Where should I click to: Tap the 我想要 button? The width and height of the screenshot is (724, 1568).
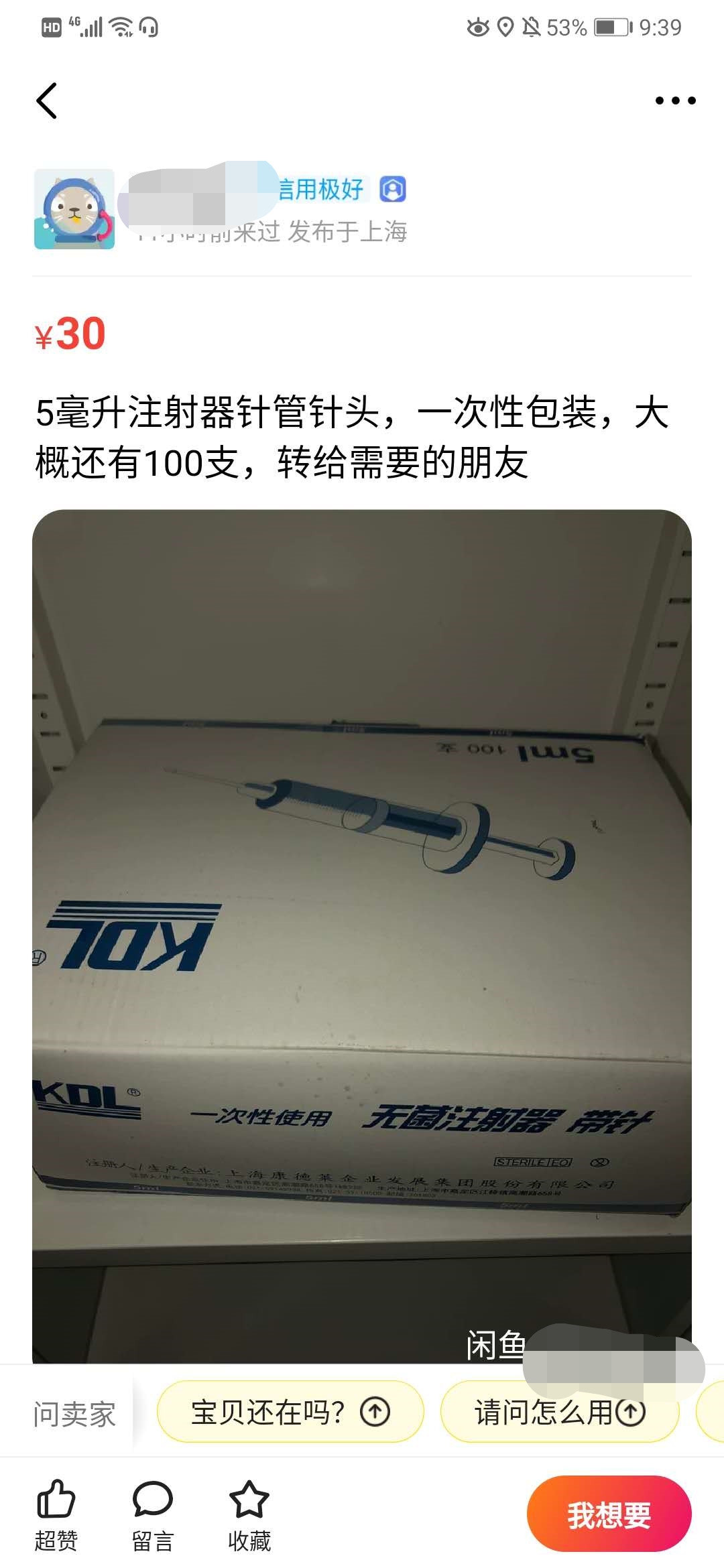point(609,1514)
